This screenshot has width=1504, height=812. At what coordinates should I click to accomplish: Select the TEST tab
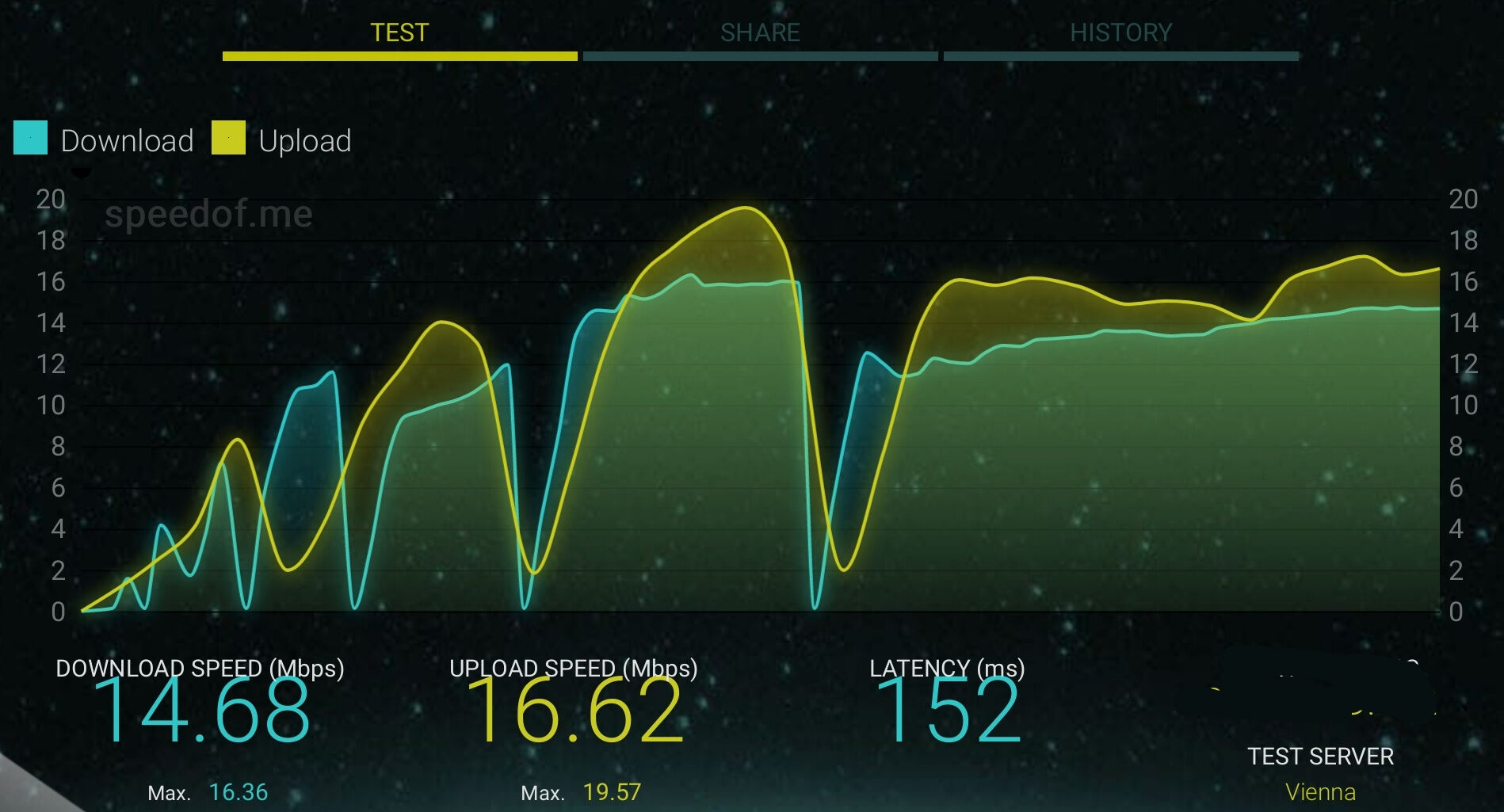coord(399,33)
